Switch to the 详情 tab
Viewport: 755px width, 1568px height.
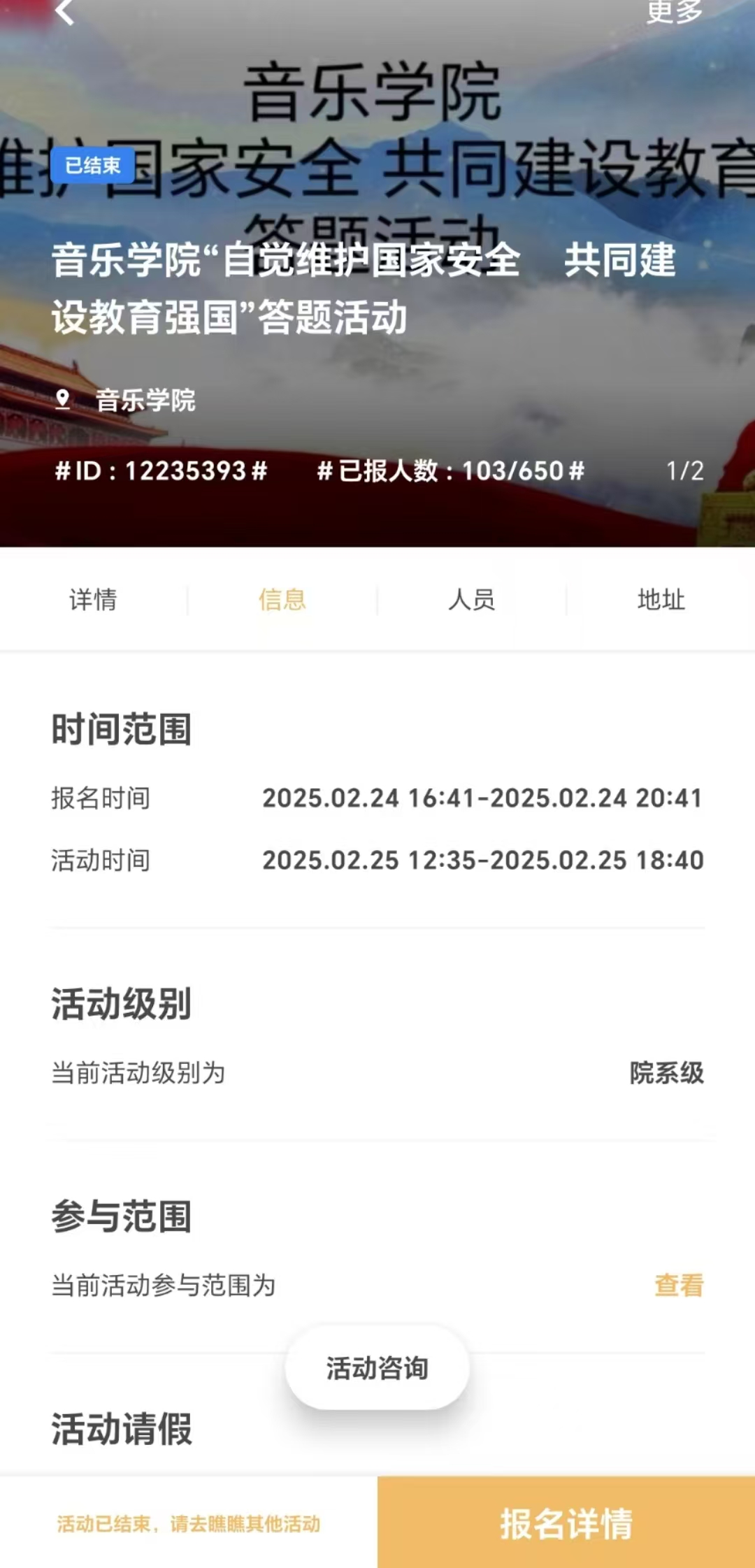[x=93, y=600]
